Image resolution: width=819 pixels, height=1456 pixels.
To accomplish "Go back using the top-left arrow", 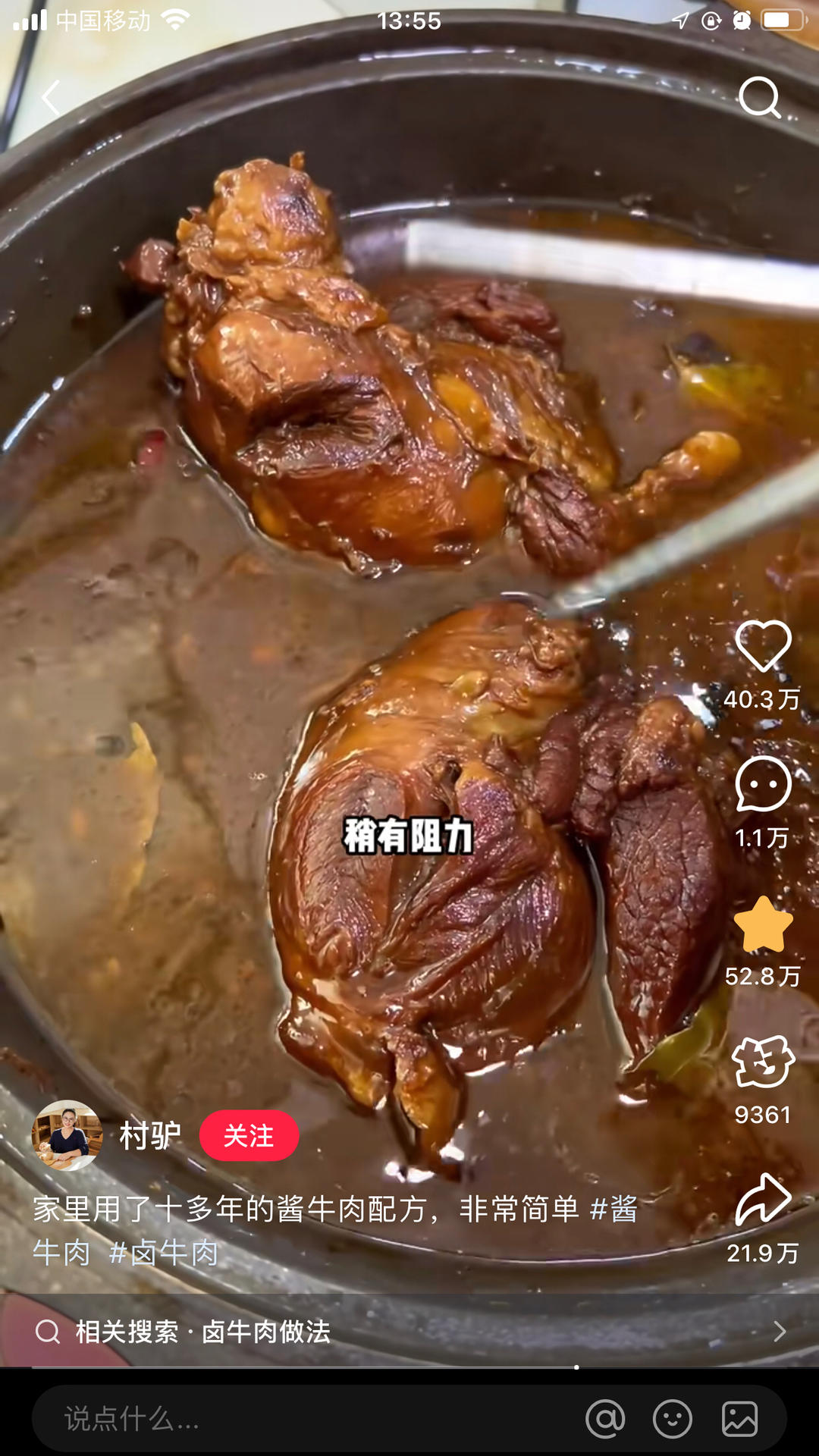I will tap(51, 98).
